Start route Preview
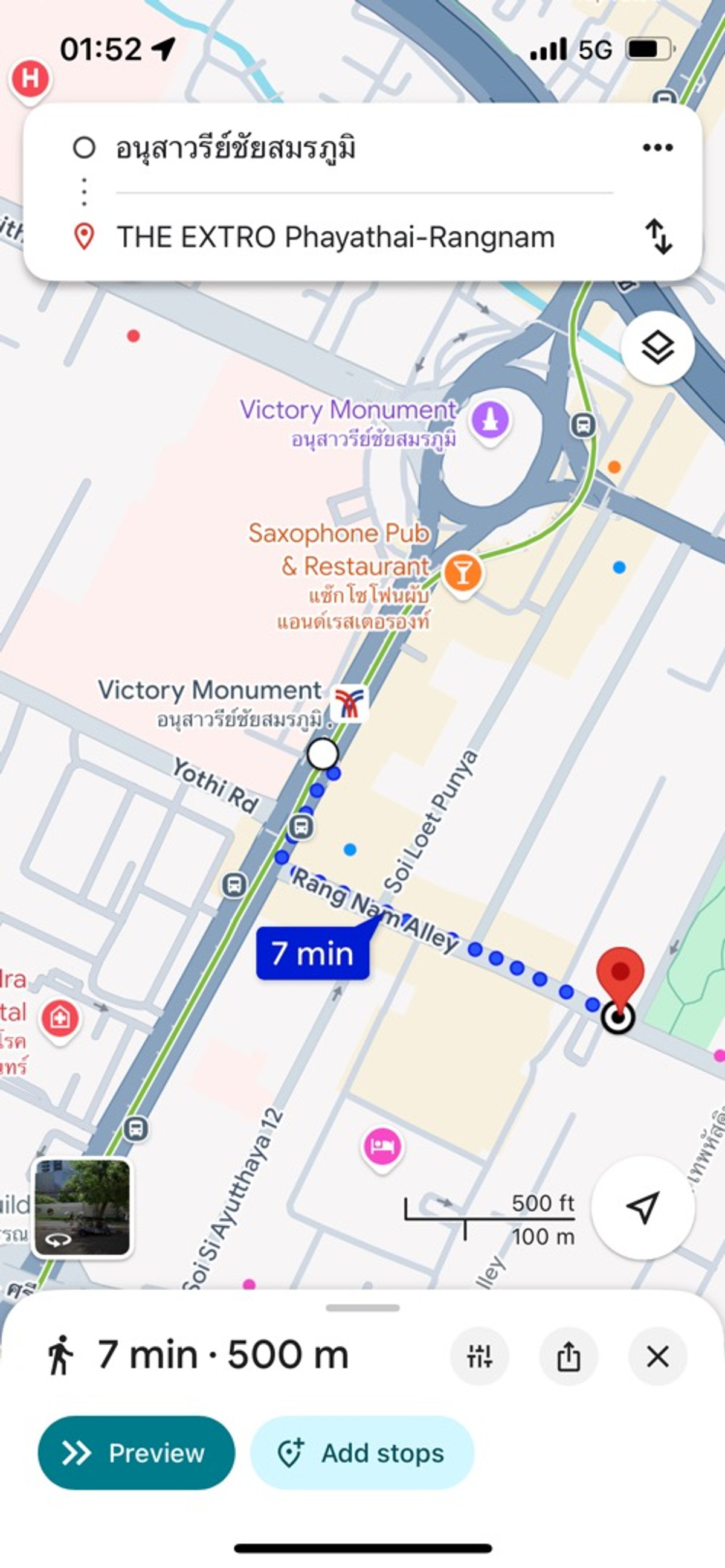This screenshot has height=1568, width=725. 136,1453
